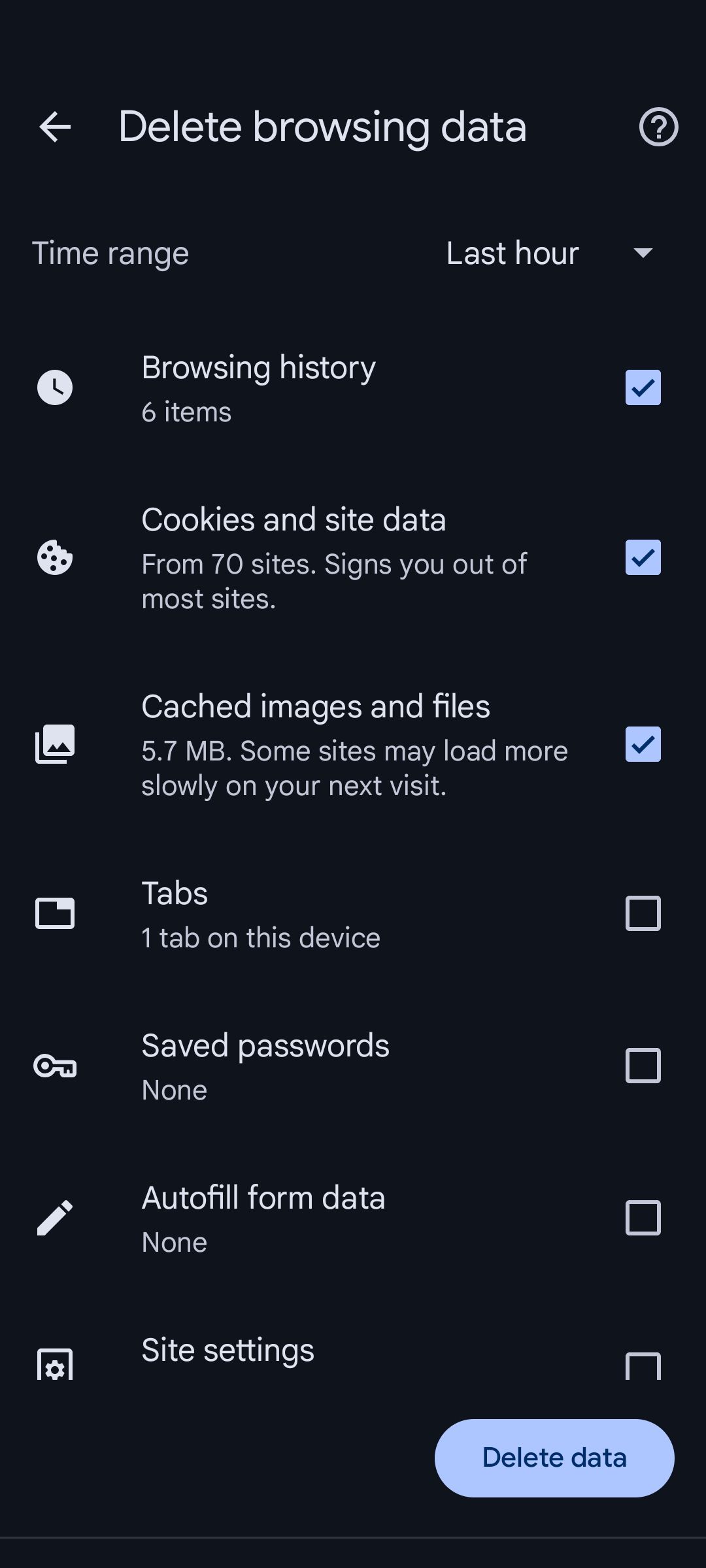Tap the back arrow to exit

point(55,126)
